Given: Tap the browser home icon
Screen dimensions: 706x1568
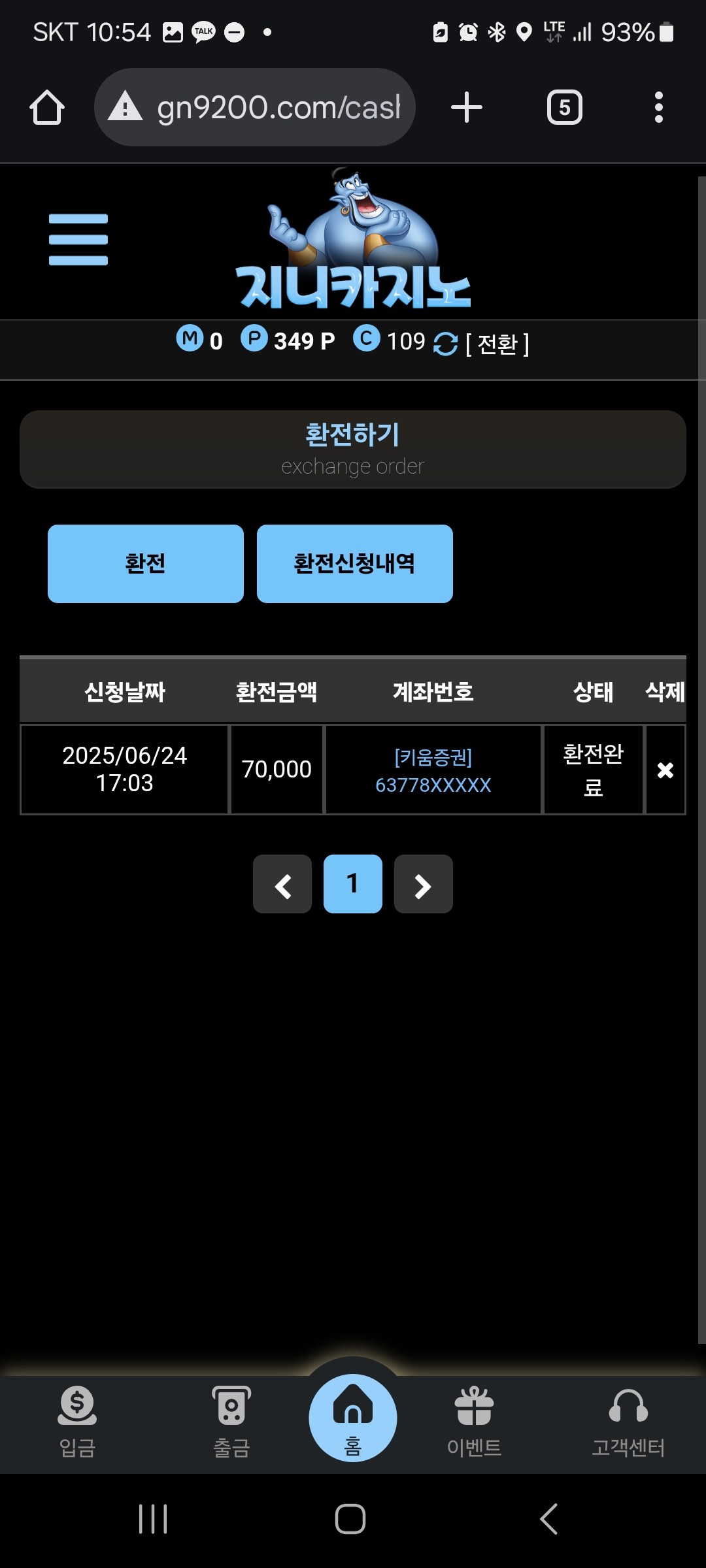Looking at the screenshot, I should coord(47,108).
